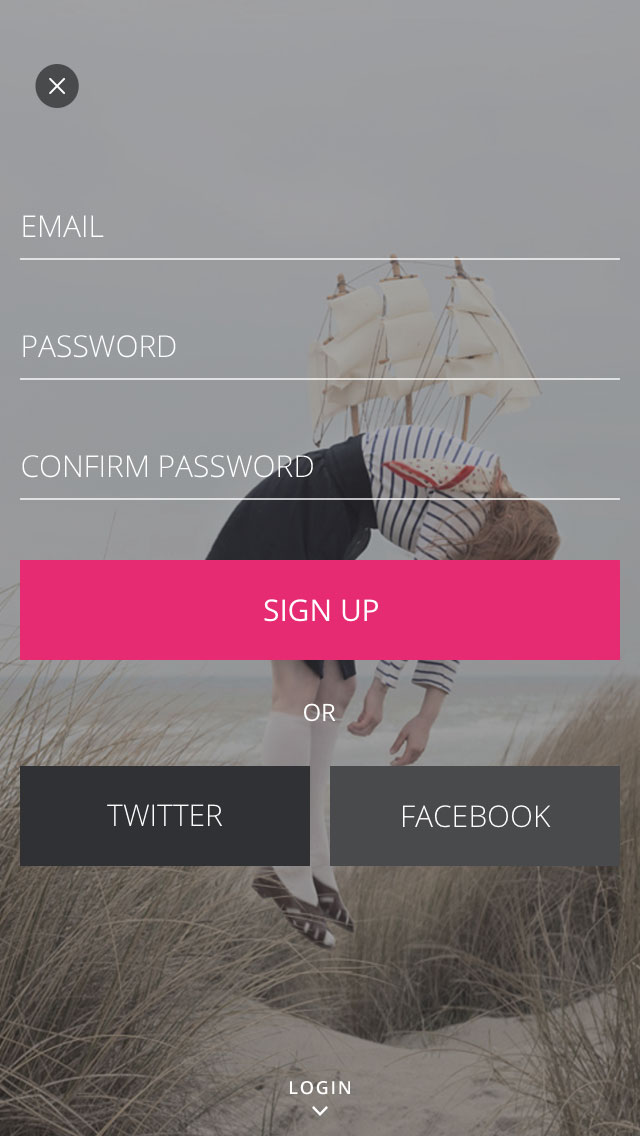Tap the pink Sign Up button
This screenshot has width=640, height=1136.
[x=320, y=610]
